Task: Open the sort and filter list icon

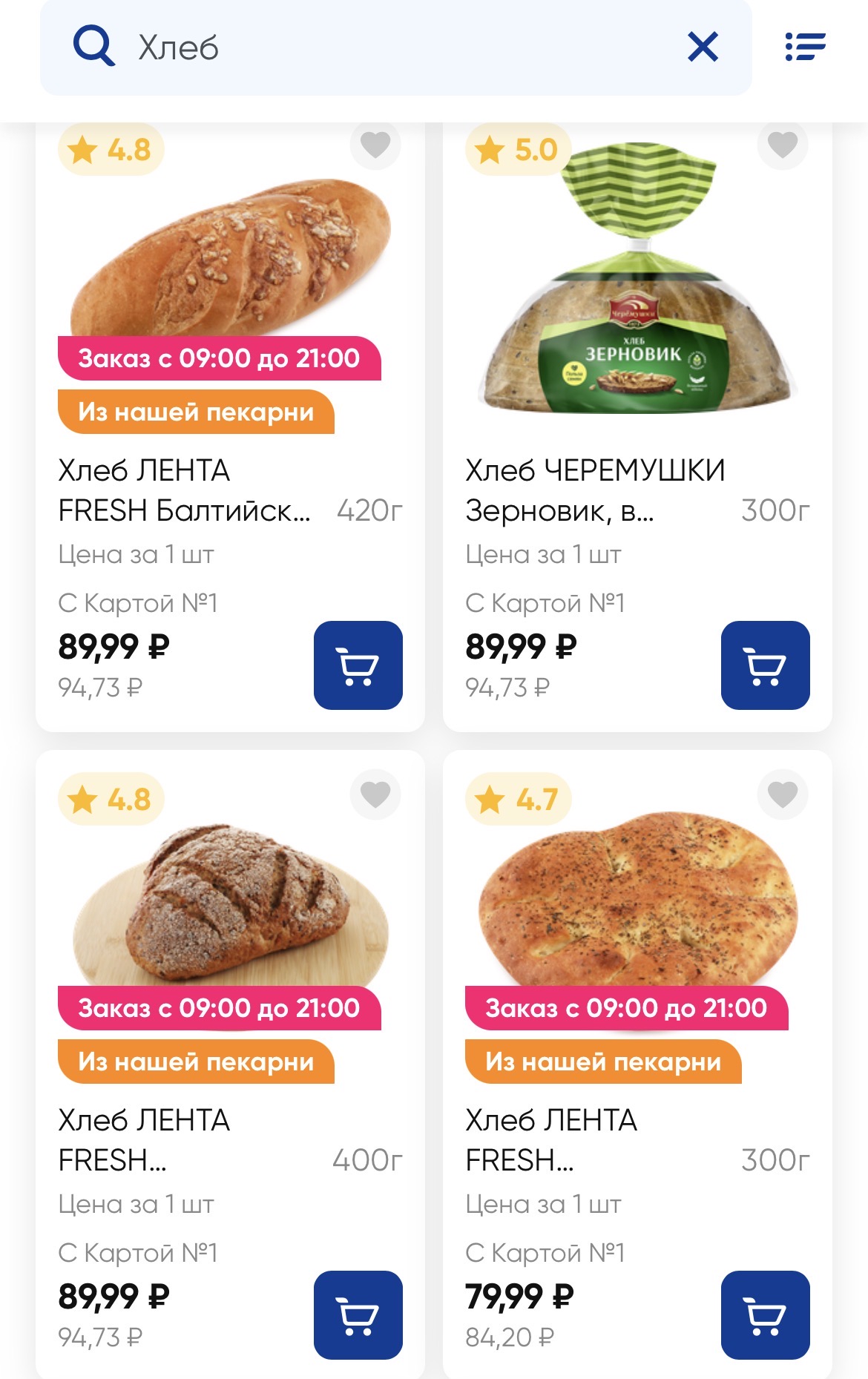Action: [x=805, y=47]
